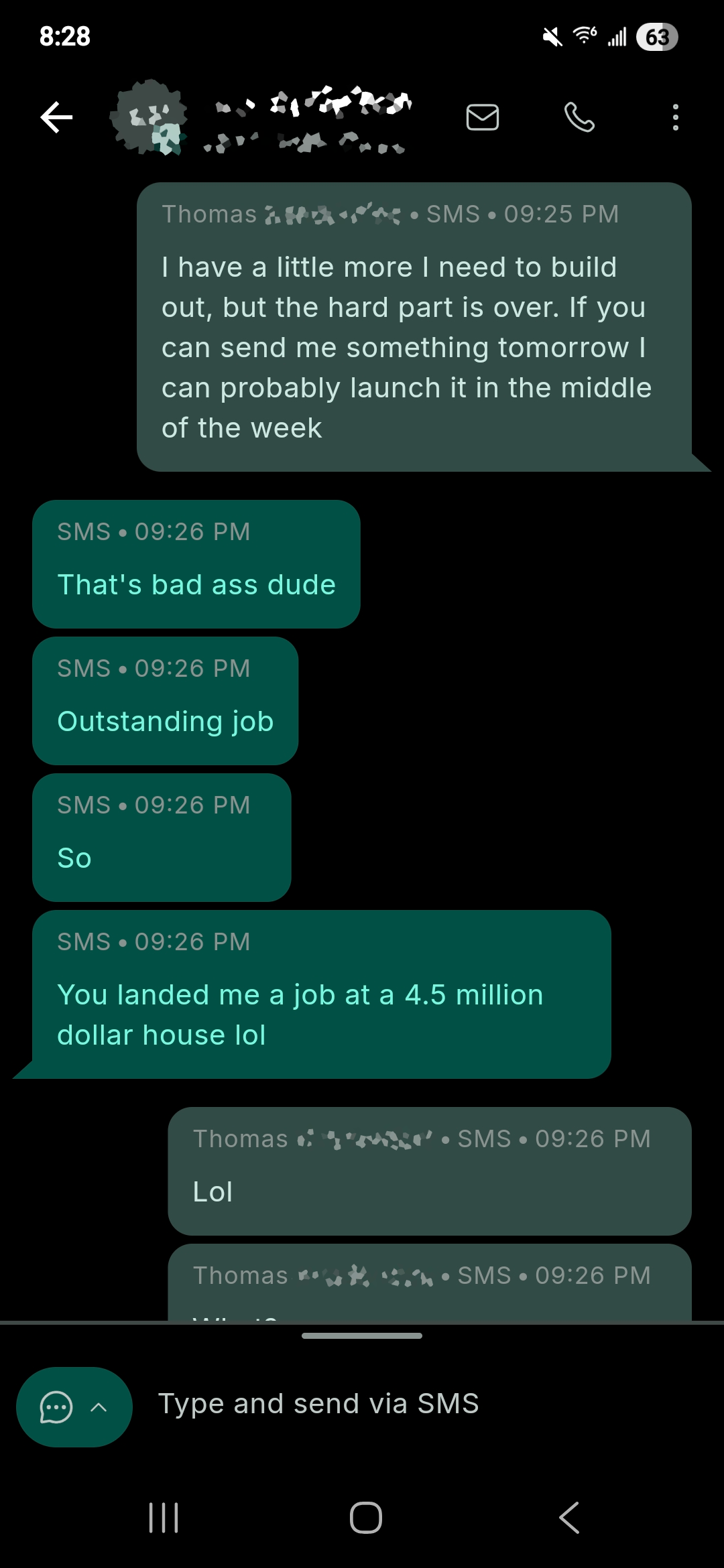Call this contact with the phone icon
The image size is (724, 1568).
click(579, 118)
